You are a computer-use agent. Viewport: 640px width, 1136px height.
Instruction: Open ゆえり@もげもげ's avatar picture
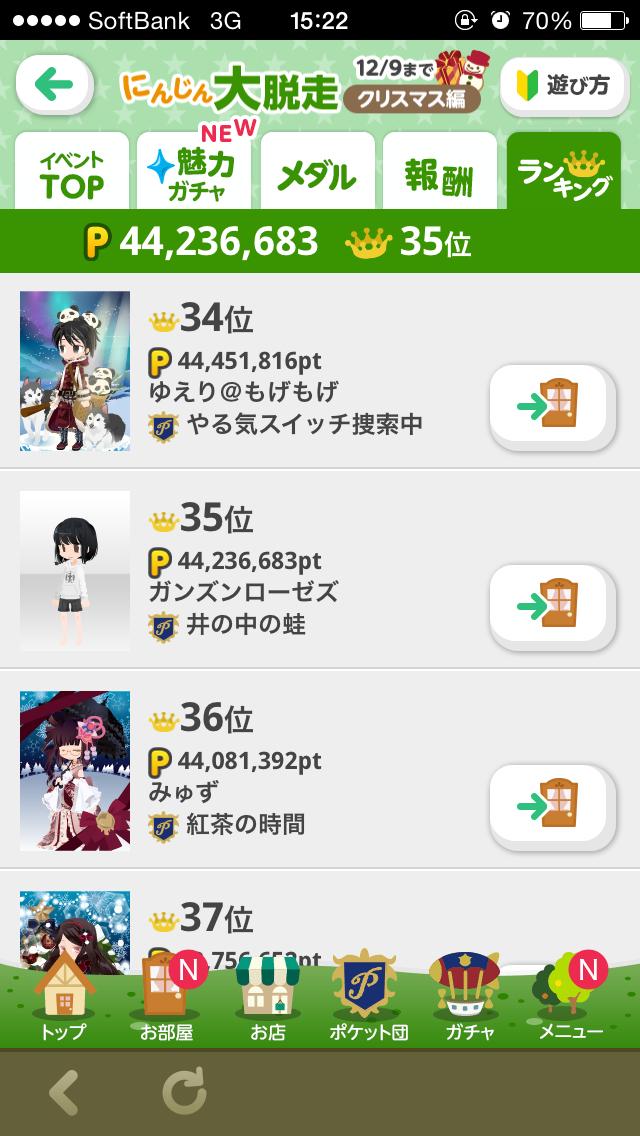(75, 371)
